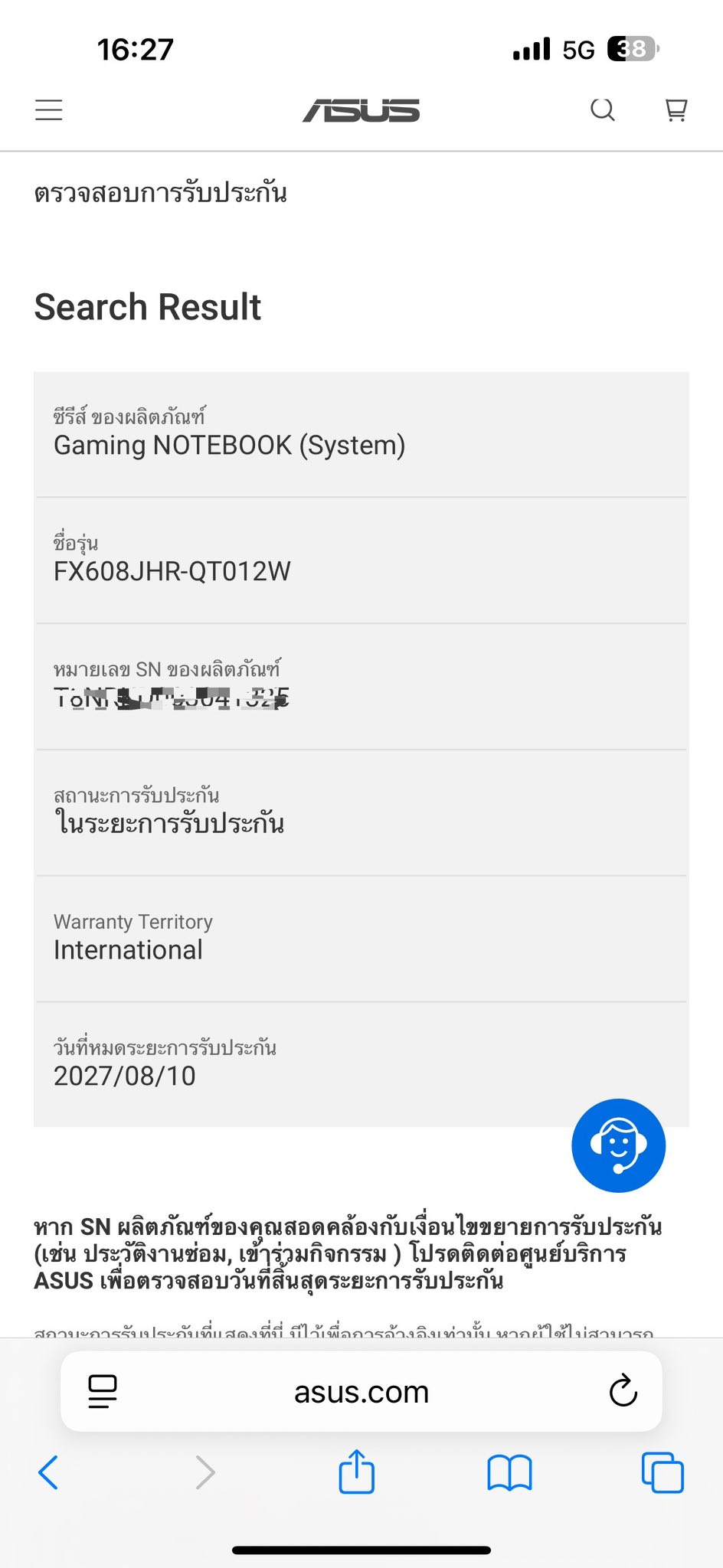Viewport: 723px width, 1568px height.
Task: Share this page
Action: 357,1472
